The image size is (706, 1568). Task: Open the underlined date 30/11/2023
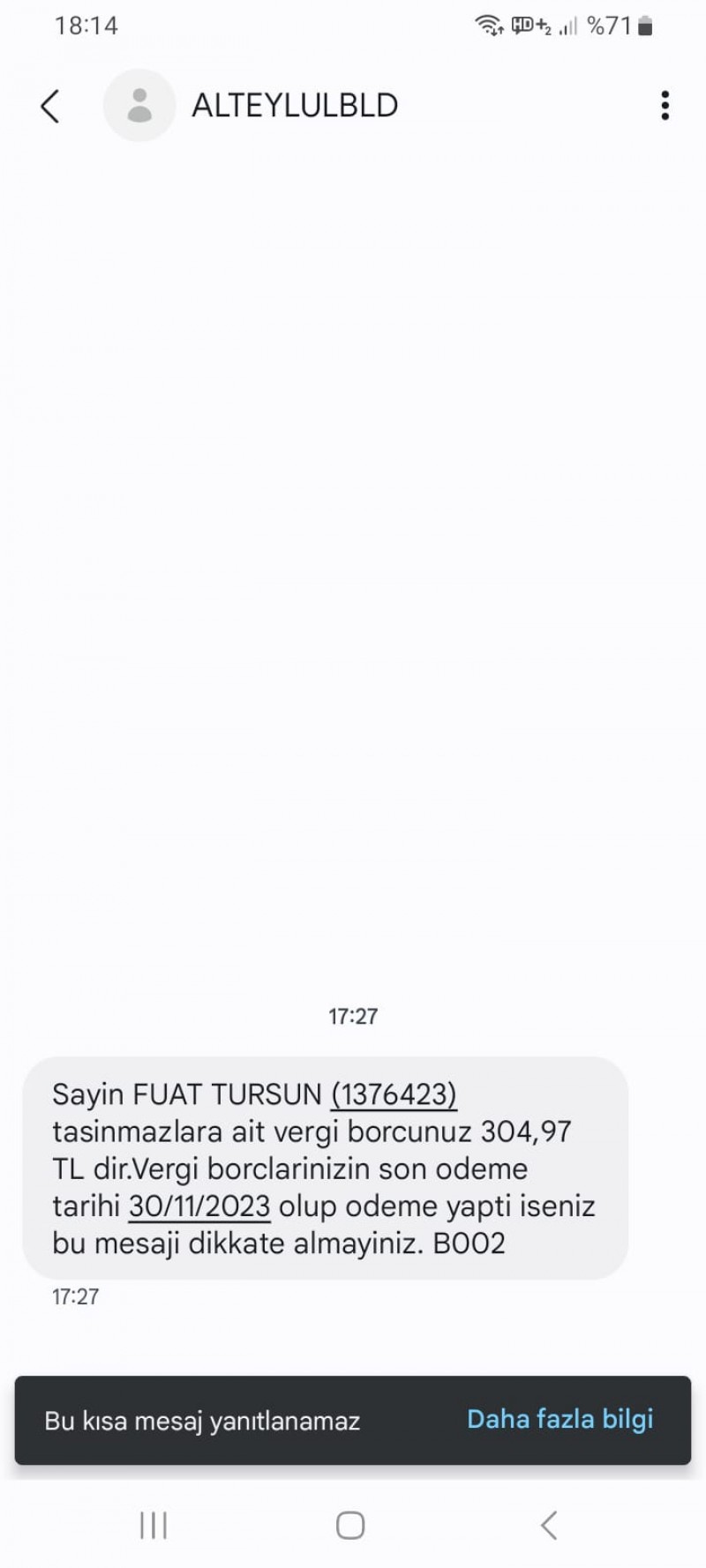[199, 1206]
